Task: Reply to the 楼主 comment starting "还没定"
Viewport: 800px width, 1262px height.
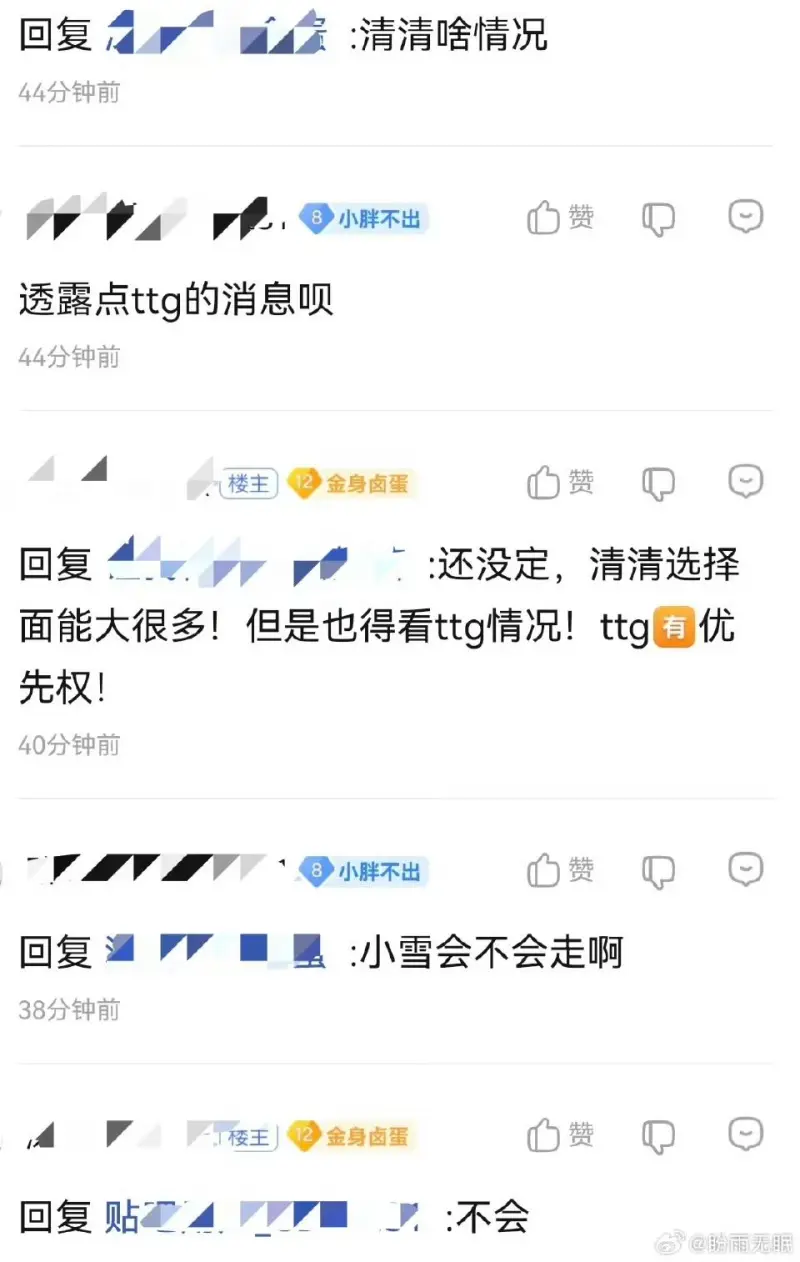Action: point(746,483)
